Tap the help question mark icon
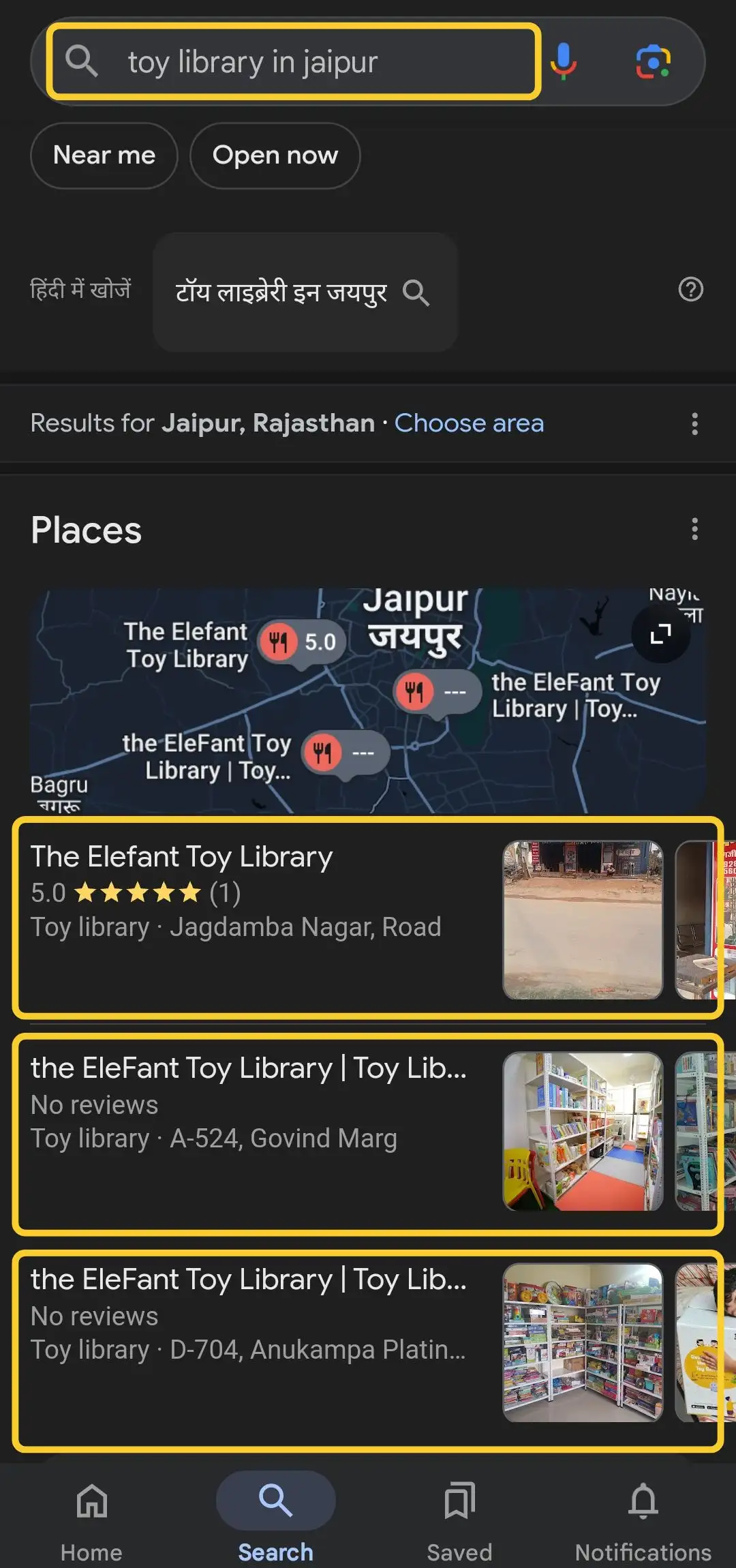The image size is (736, 1568). coord(692,290)
